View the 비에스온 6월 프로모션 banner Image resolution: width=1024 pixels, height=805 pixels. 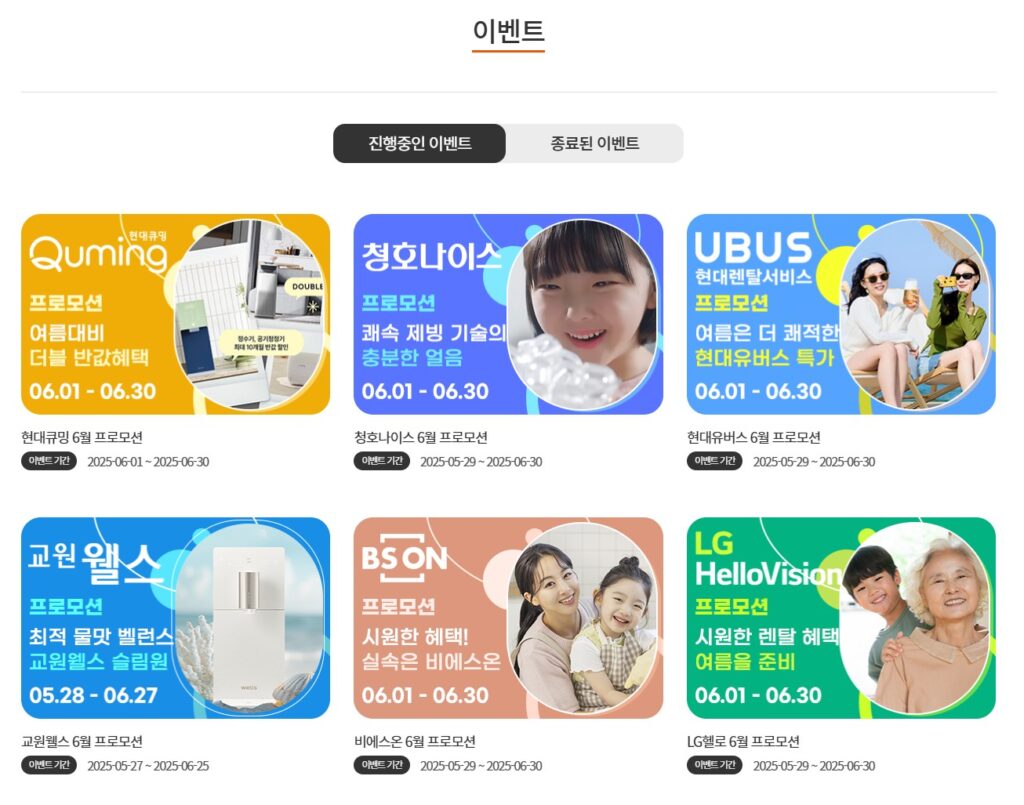[508, 617]
